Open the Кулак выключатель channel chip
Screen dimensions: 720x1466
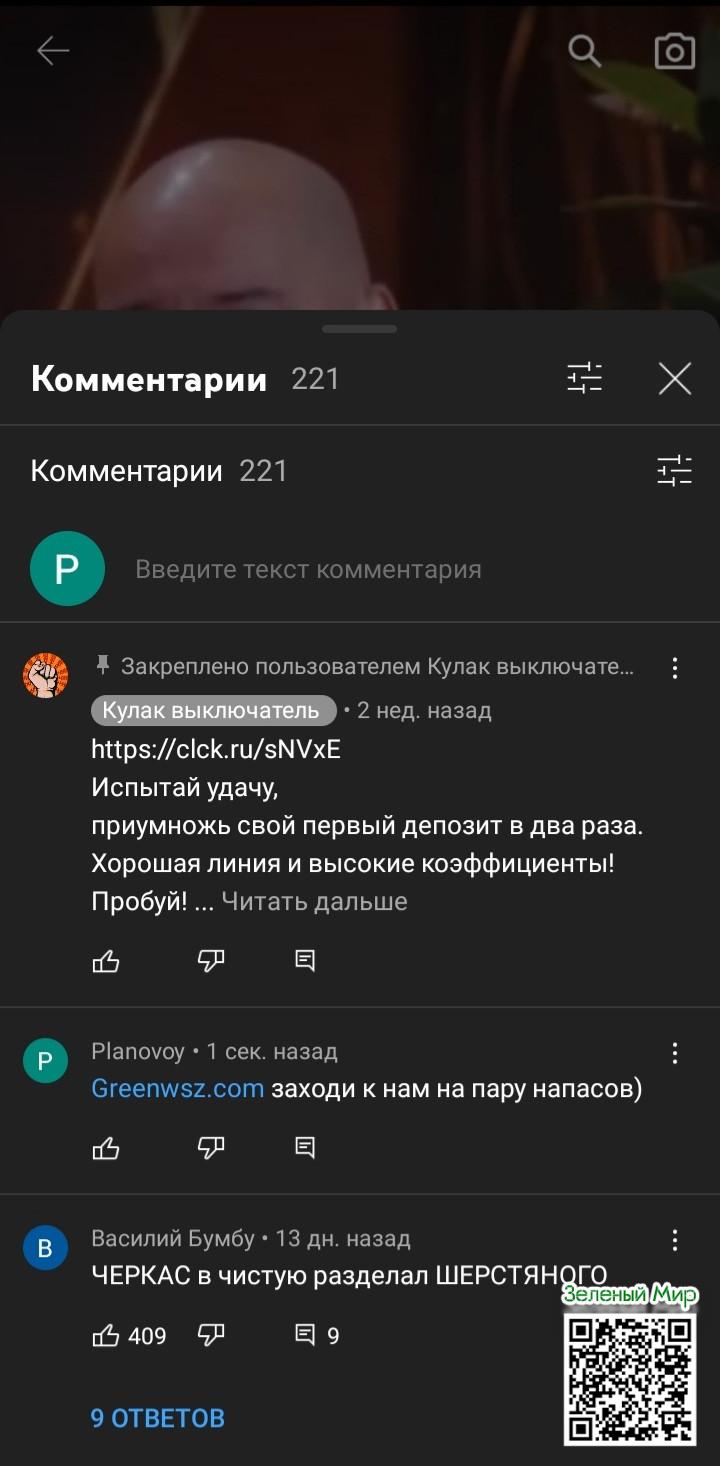pos(213,711)
